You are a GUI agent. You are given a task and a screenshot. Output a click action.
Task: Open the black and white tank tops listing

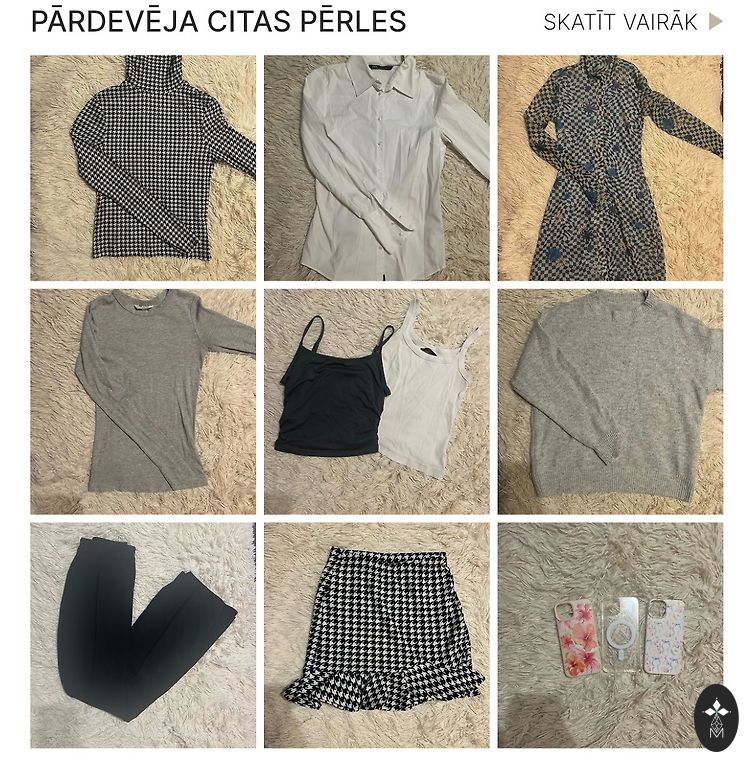(377, 402)
